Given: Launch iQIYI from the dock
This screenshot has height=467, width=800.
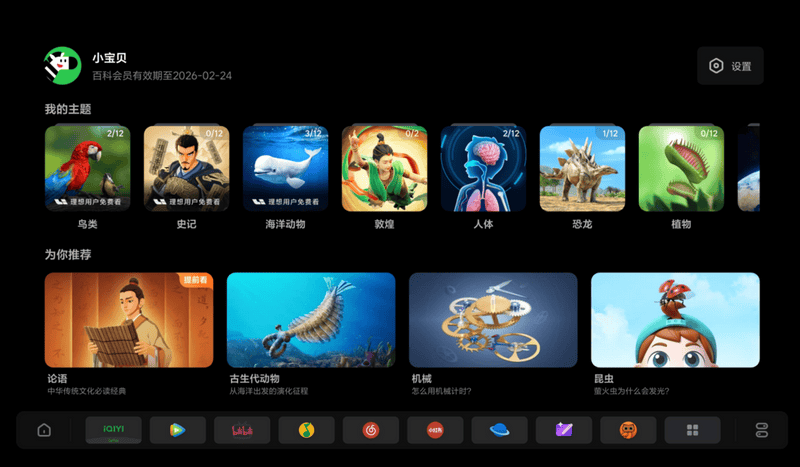Looking at the screenshot, I should (x=114, y=430).
